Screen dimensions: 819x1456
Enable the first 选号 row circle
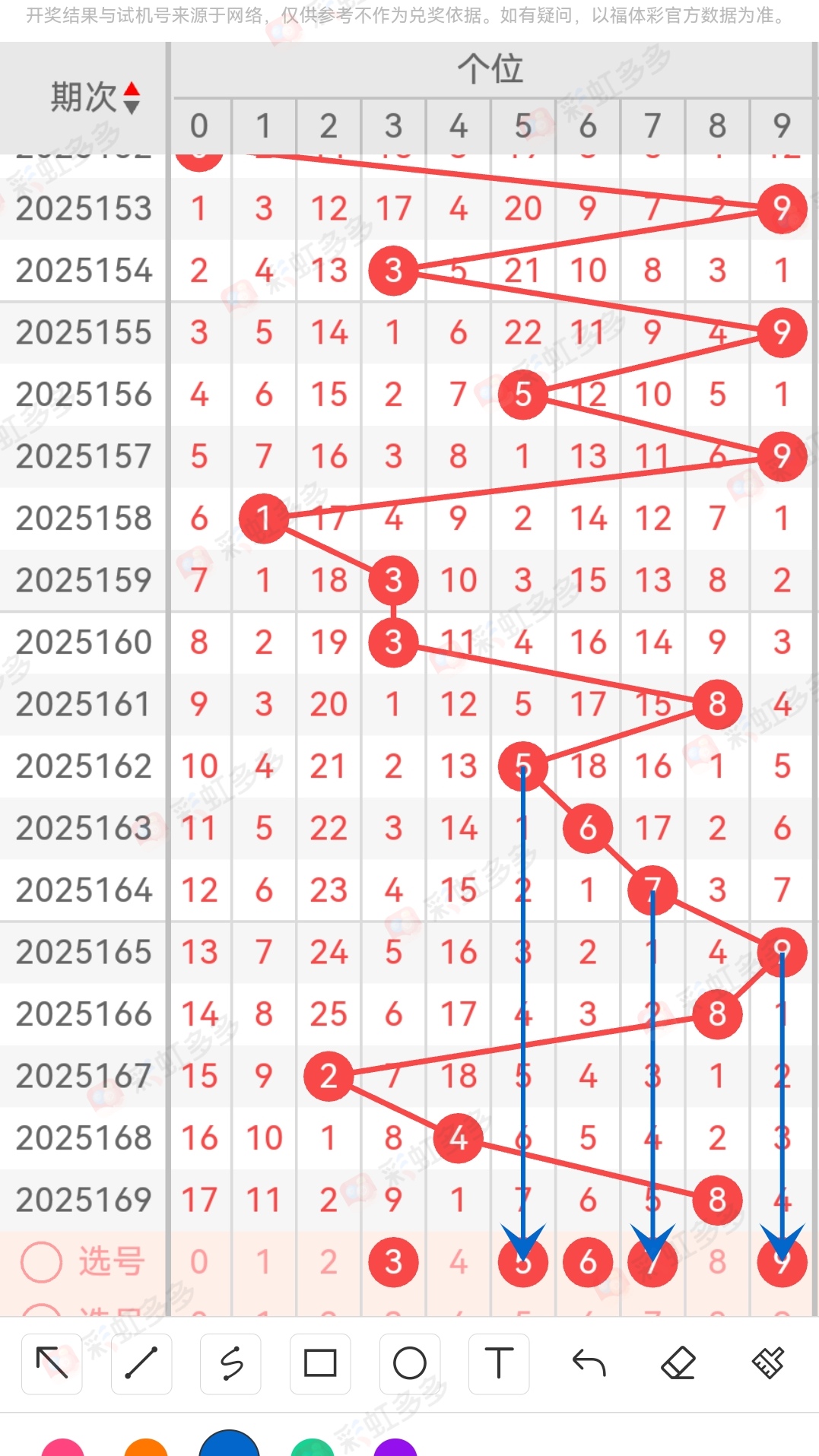pyautogui.click(x=42, y=1260)
